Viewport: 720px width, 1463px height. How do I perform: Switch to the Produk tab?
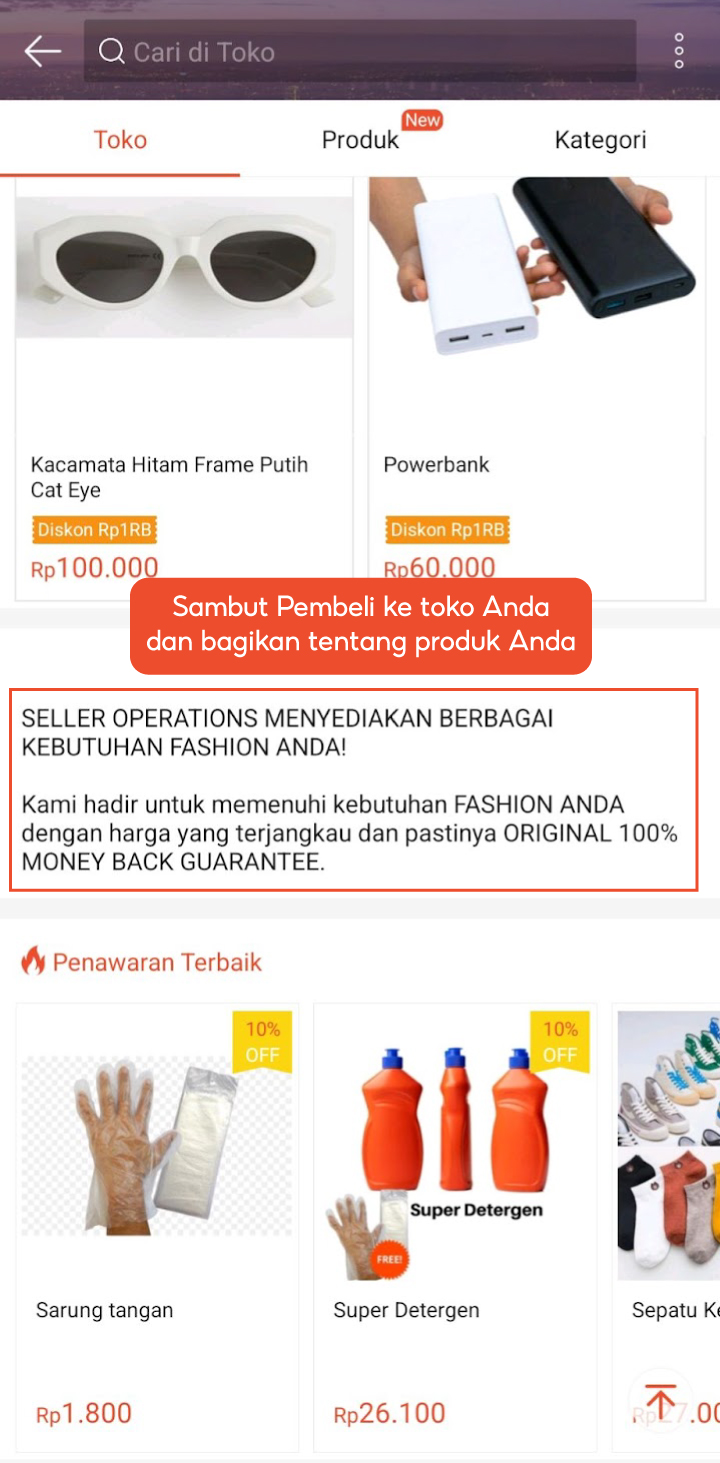(x=360, y=140)
